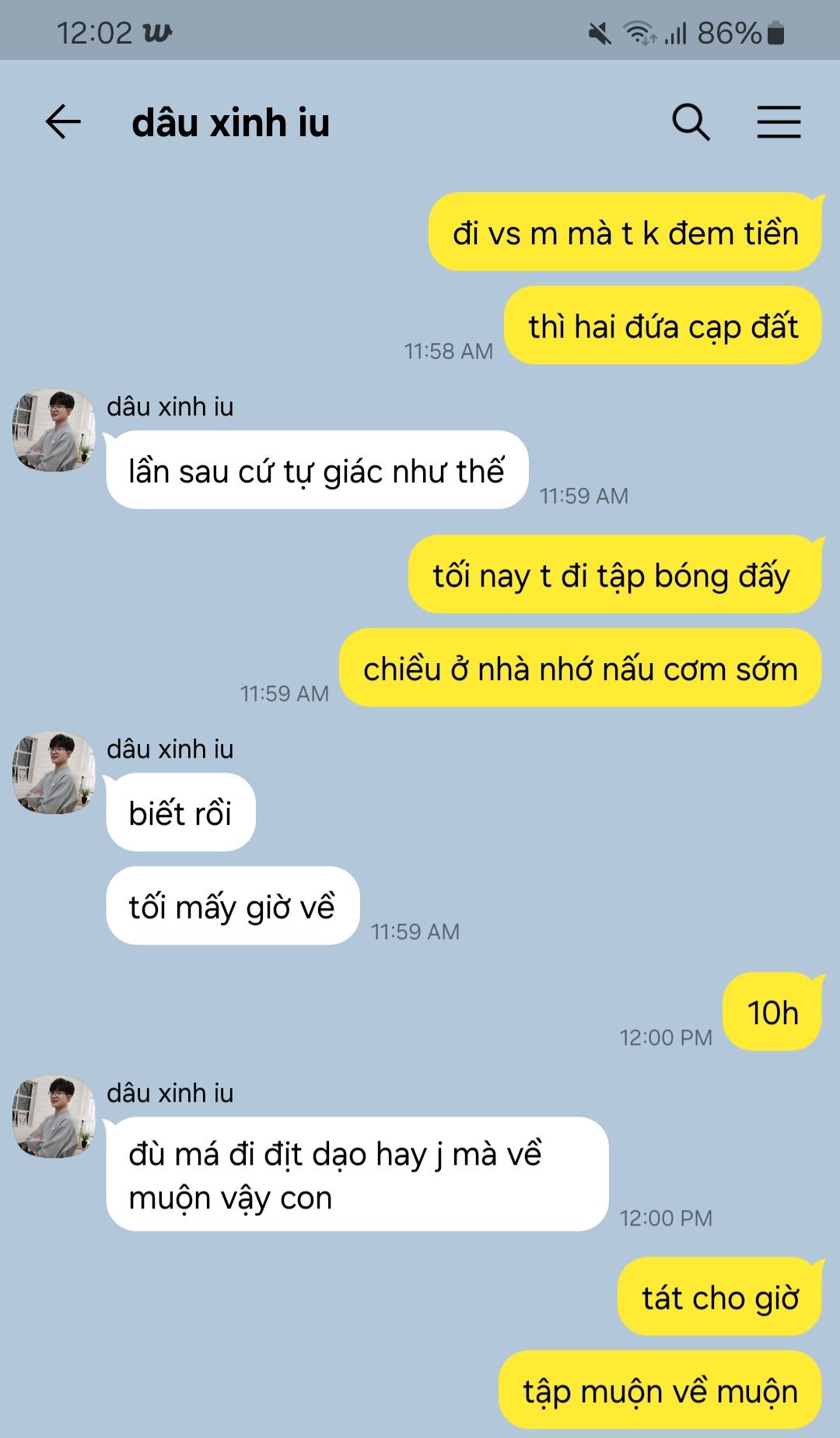Search within this conversation
Viewport: 840px width, 1438px height.
point(691,122)
